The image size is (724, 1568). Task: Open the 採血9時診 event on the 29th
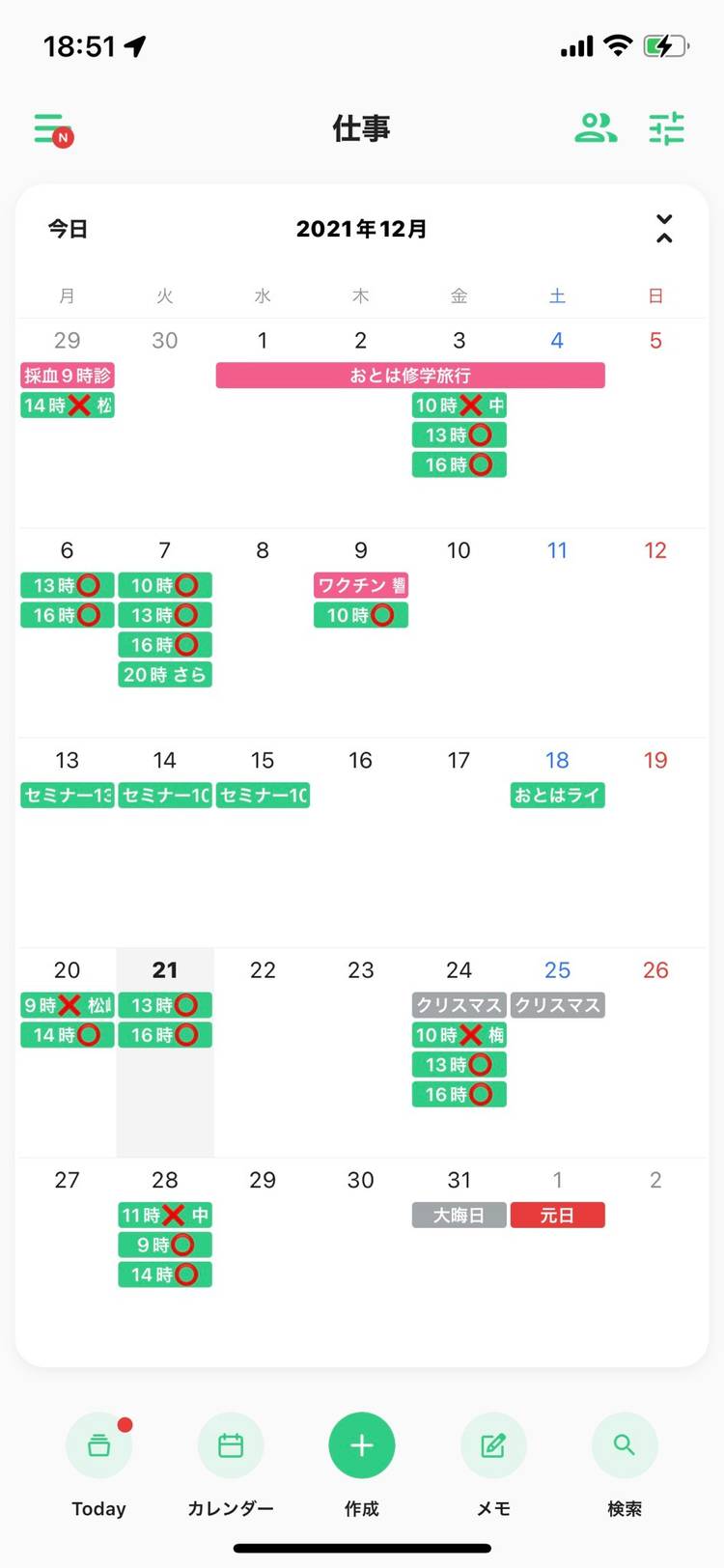(x=68, y=376)
